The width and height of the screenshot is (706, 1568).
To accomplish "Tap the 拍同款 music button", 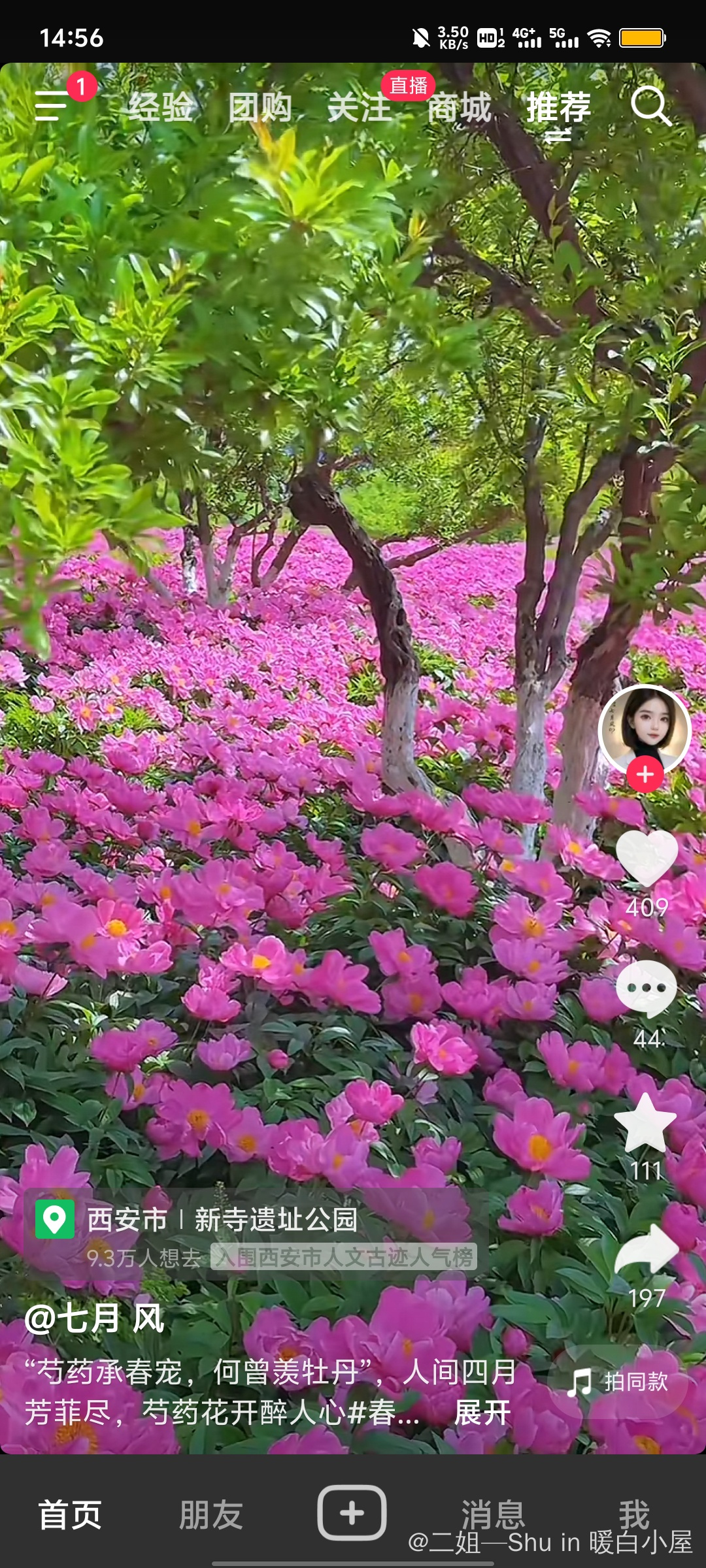I will pos(618,1382).
